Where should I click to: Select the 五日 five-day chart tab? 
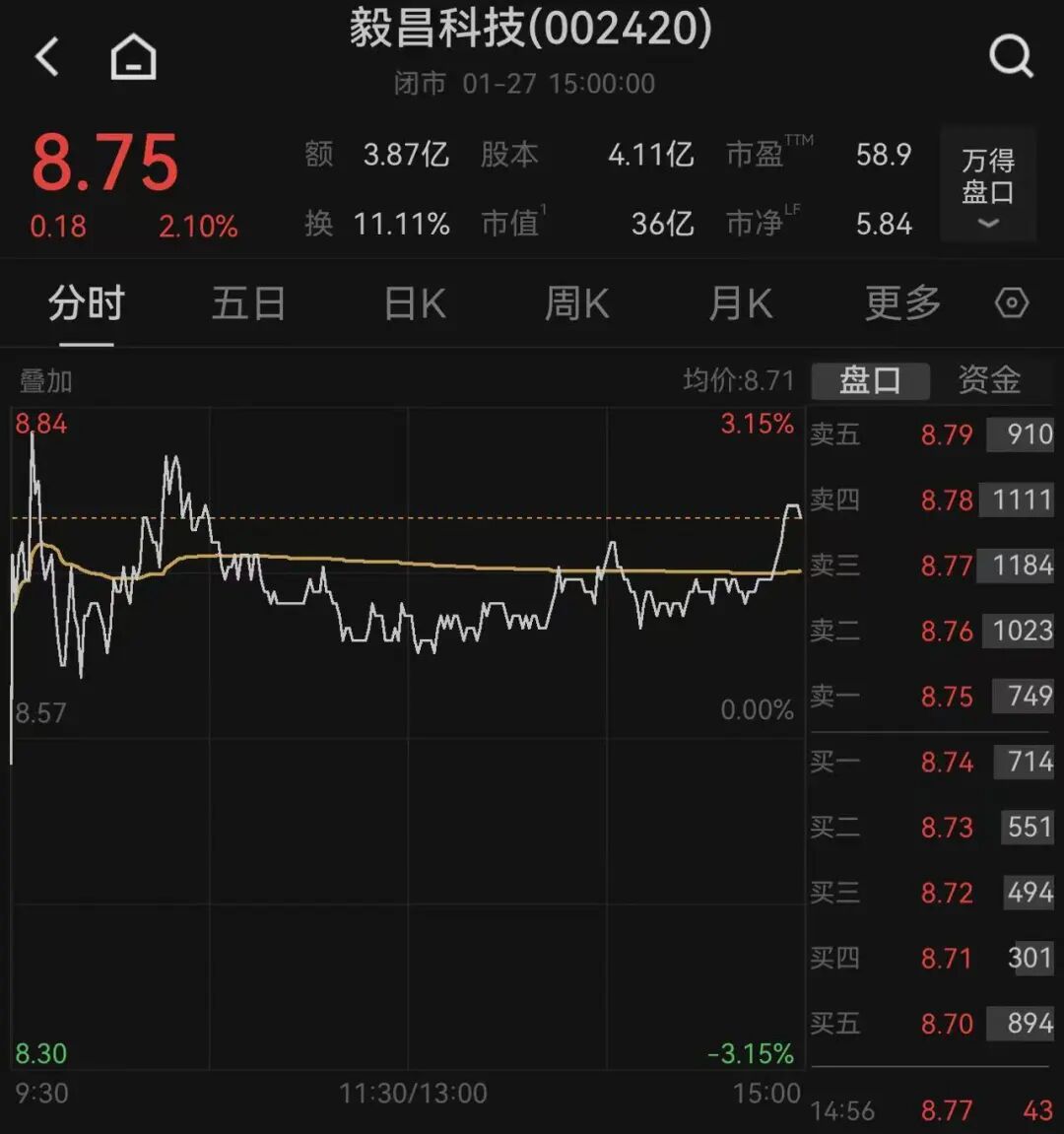248,303
